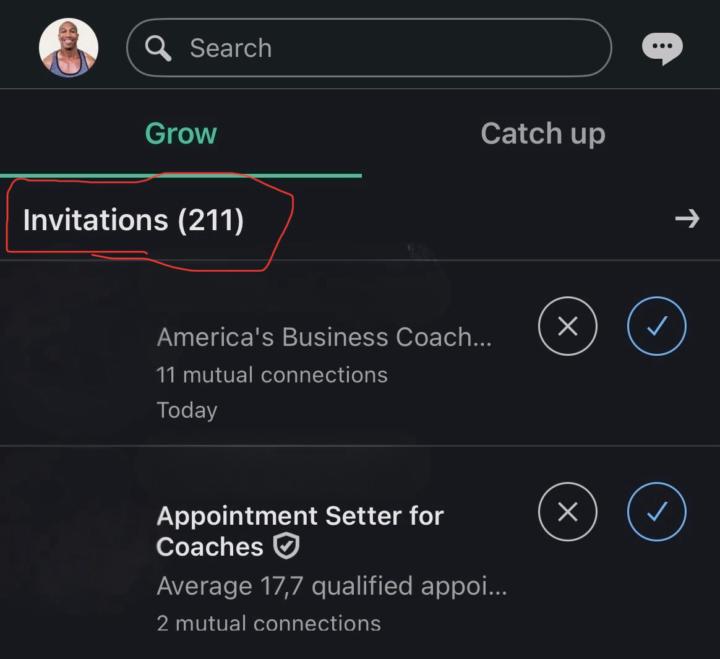Open your profile picture menu
The width and height of the screenshot is (720, 659).
[69, 48]
